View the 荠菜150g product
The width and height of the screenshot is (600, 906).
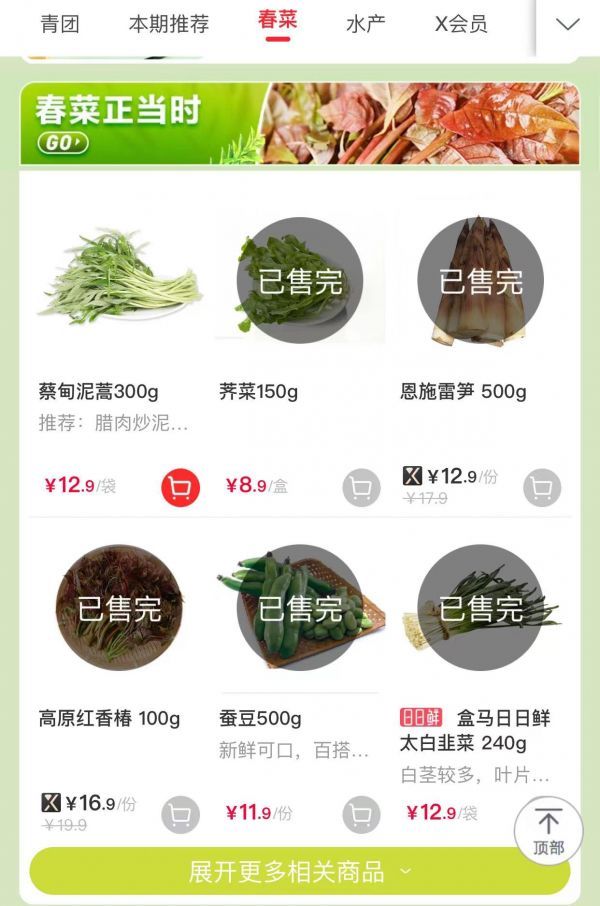point(300,280)
